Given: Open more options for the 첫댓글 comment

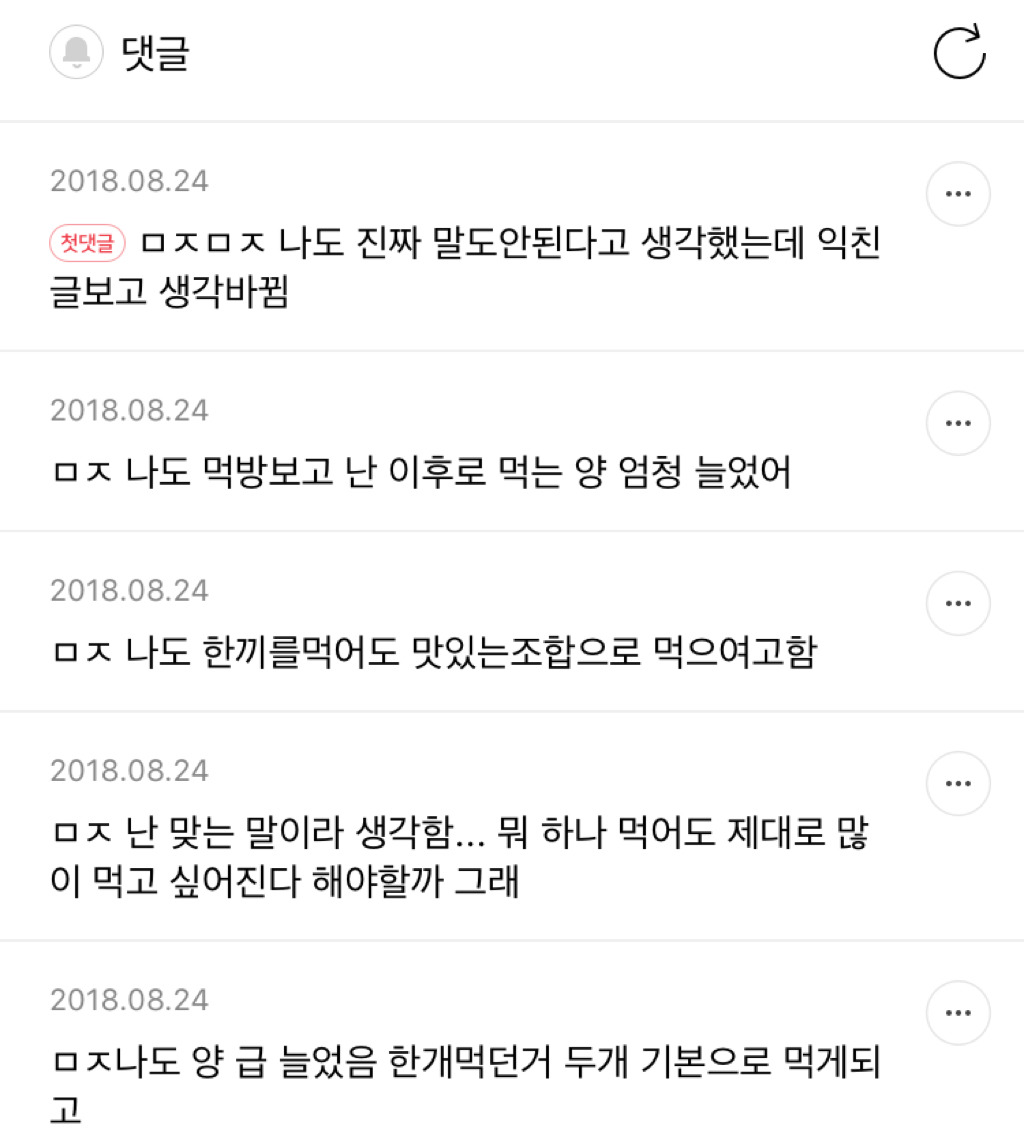Looking at the screenshot, I should pos(958,194).
